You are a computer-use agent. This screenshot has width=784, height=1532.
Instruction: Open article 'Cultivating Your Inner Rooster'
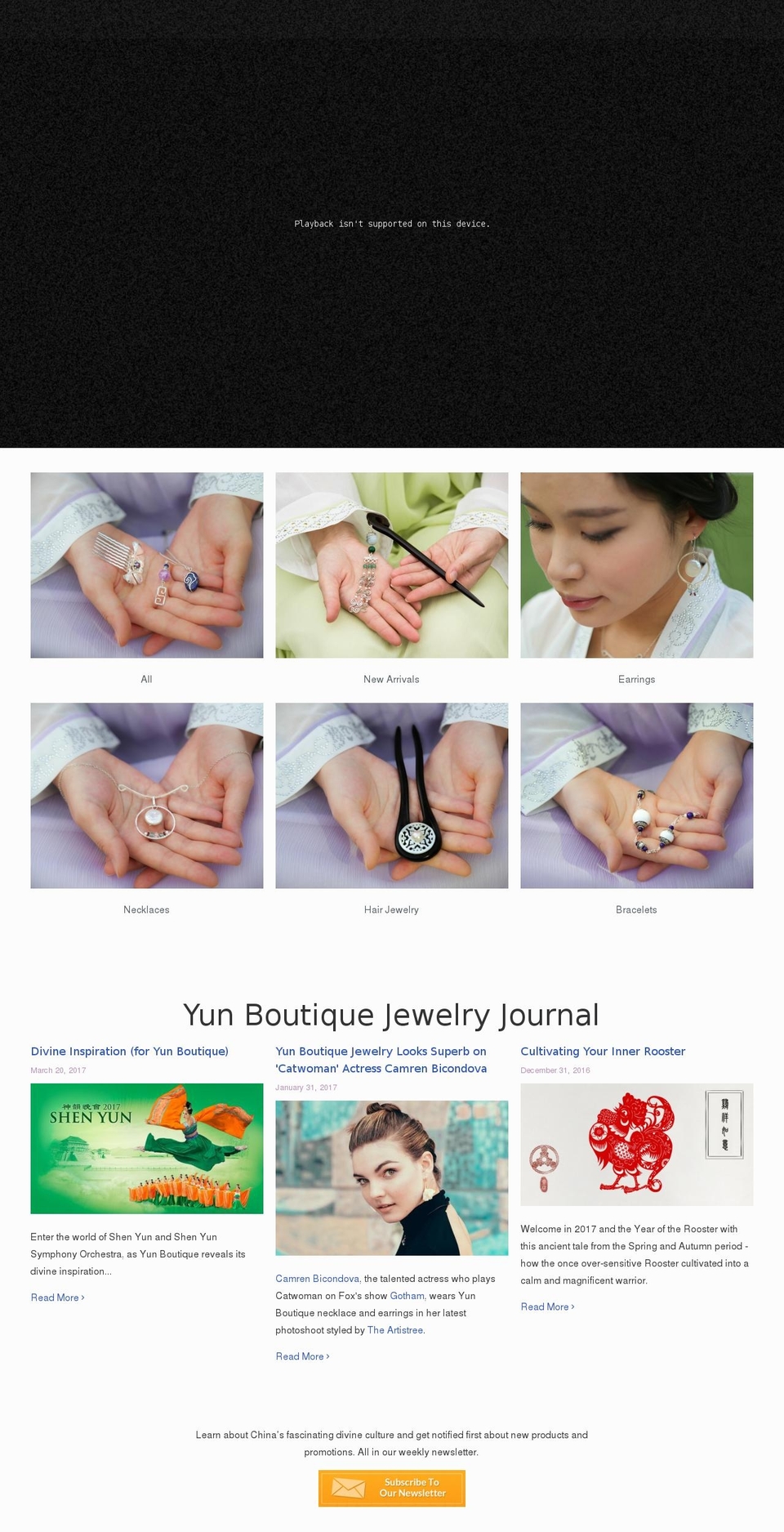(x=603, y=1052)
